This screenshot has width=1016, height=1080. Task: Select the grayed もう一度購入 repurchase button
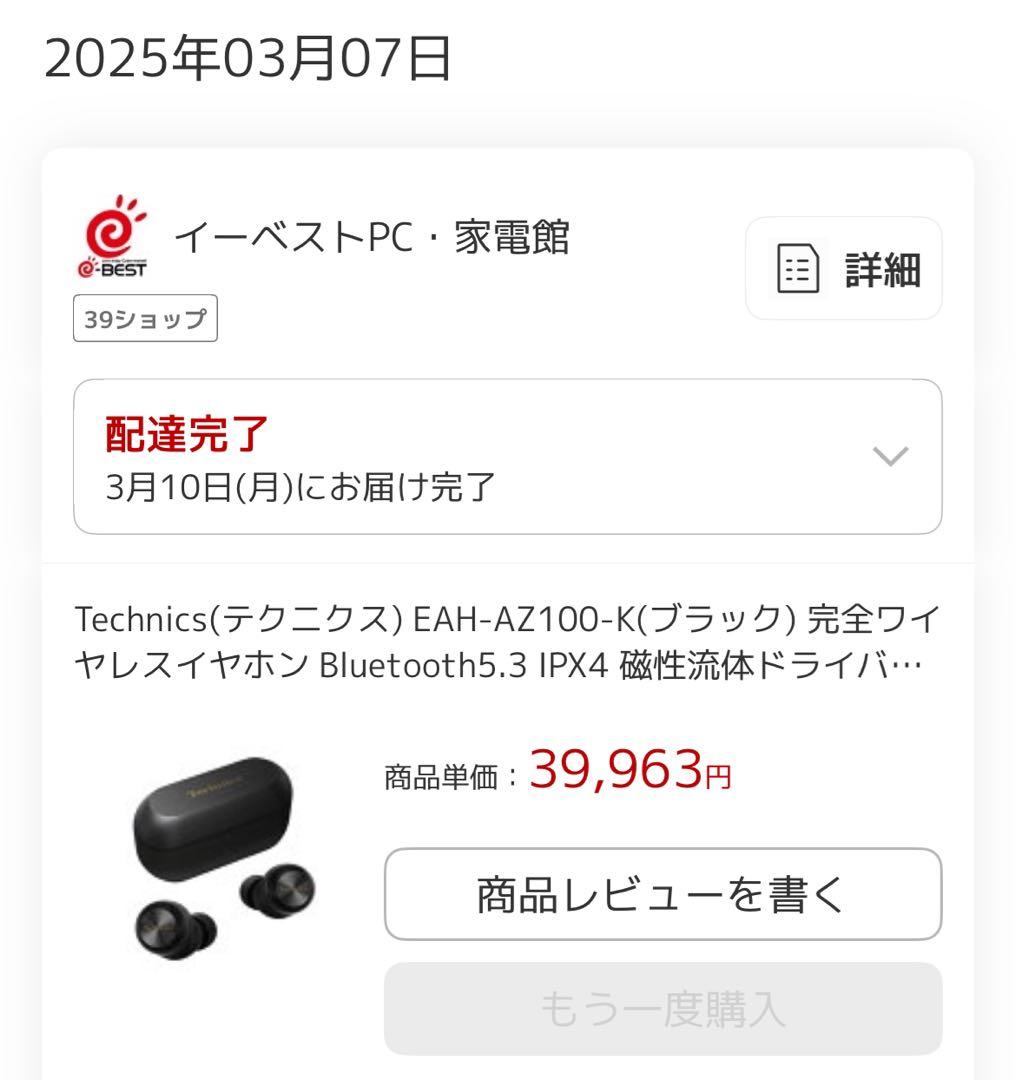pos(662,1009)
